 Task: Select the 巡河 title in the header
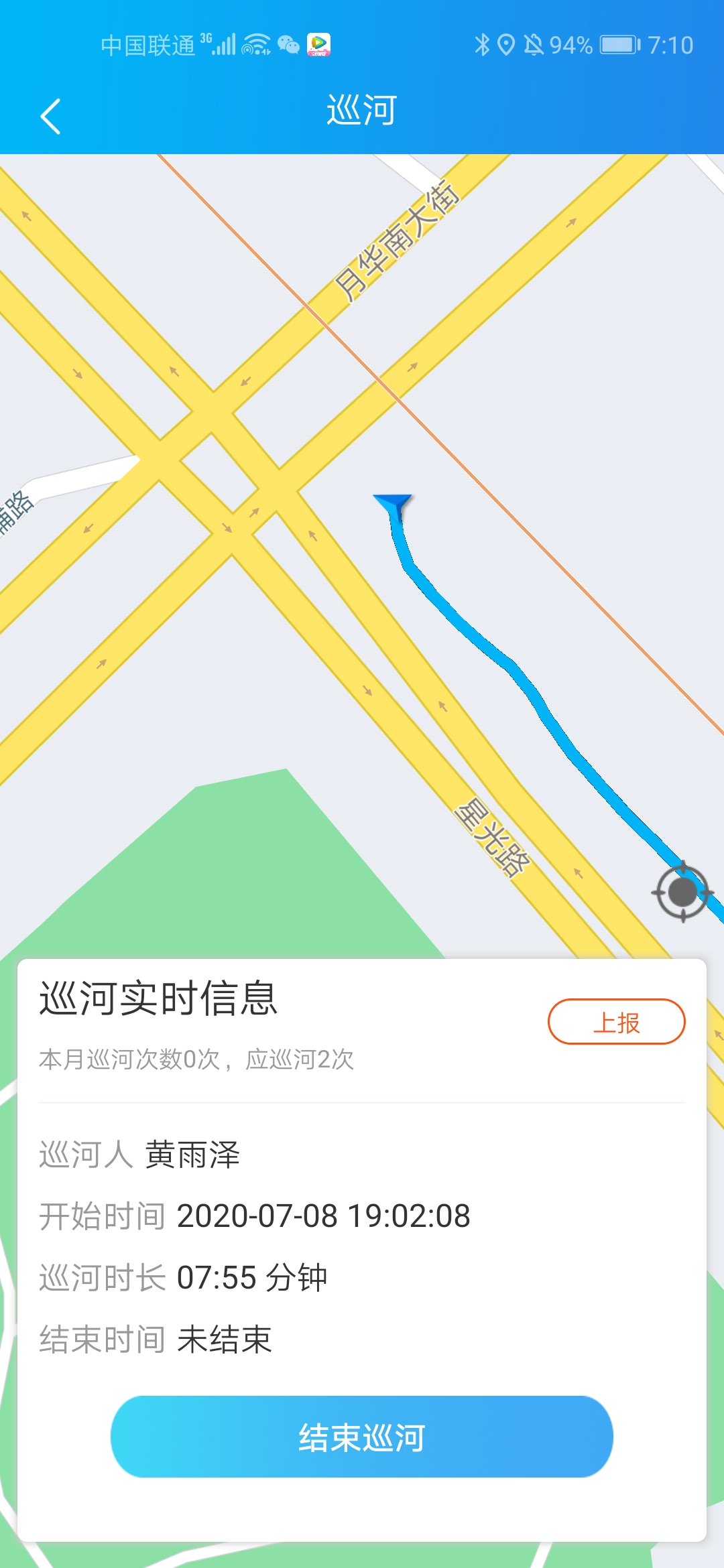pos(362,111)
